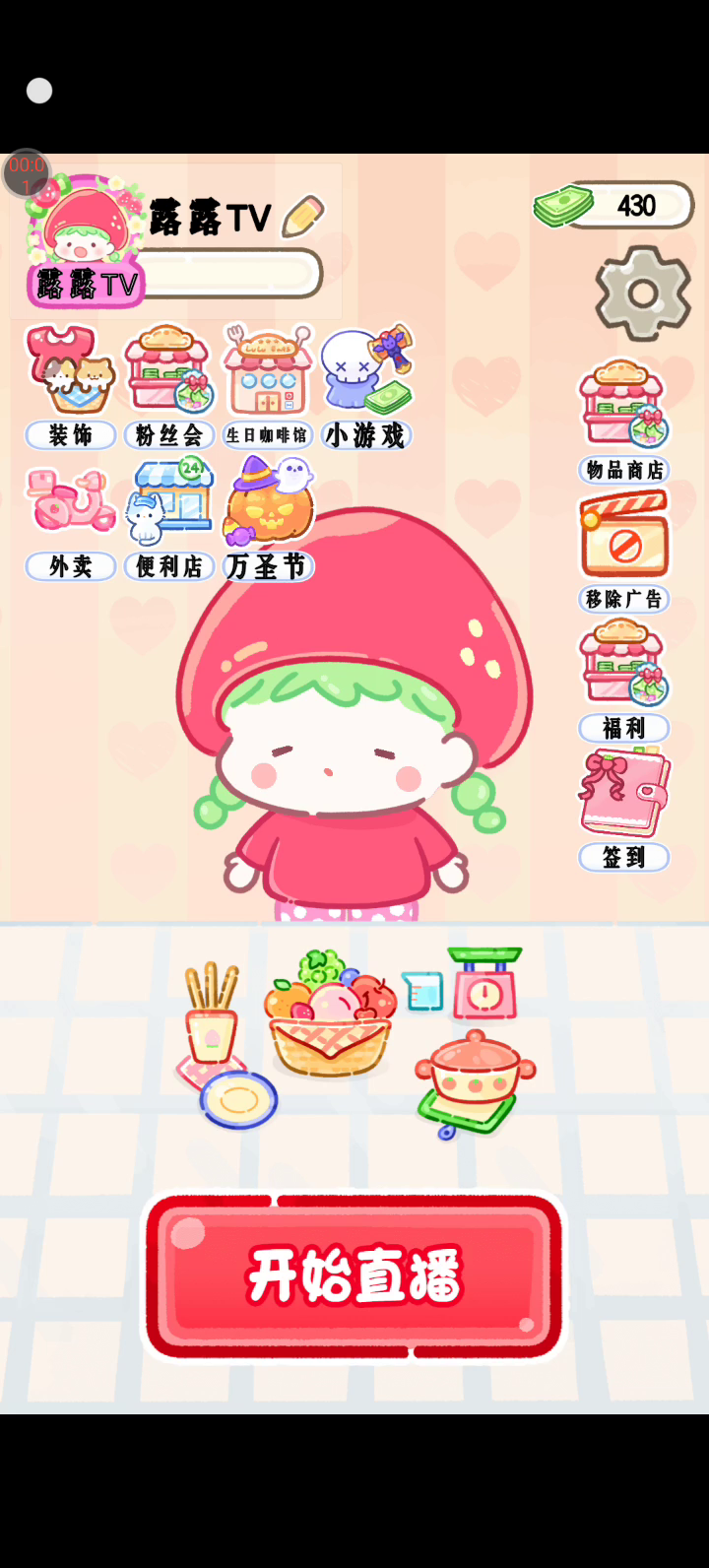Open the 装饰 decoration menu
Screen dimensions: 709x1568
point(71,384)
